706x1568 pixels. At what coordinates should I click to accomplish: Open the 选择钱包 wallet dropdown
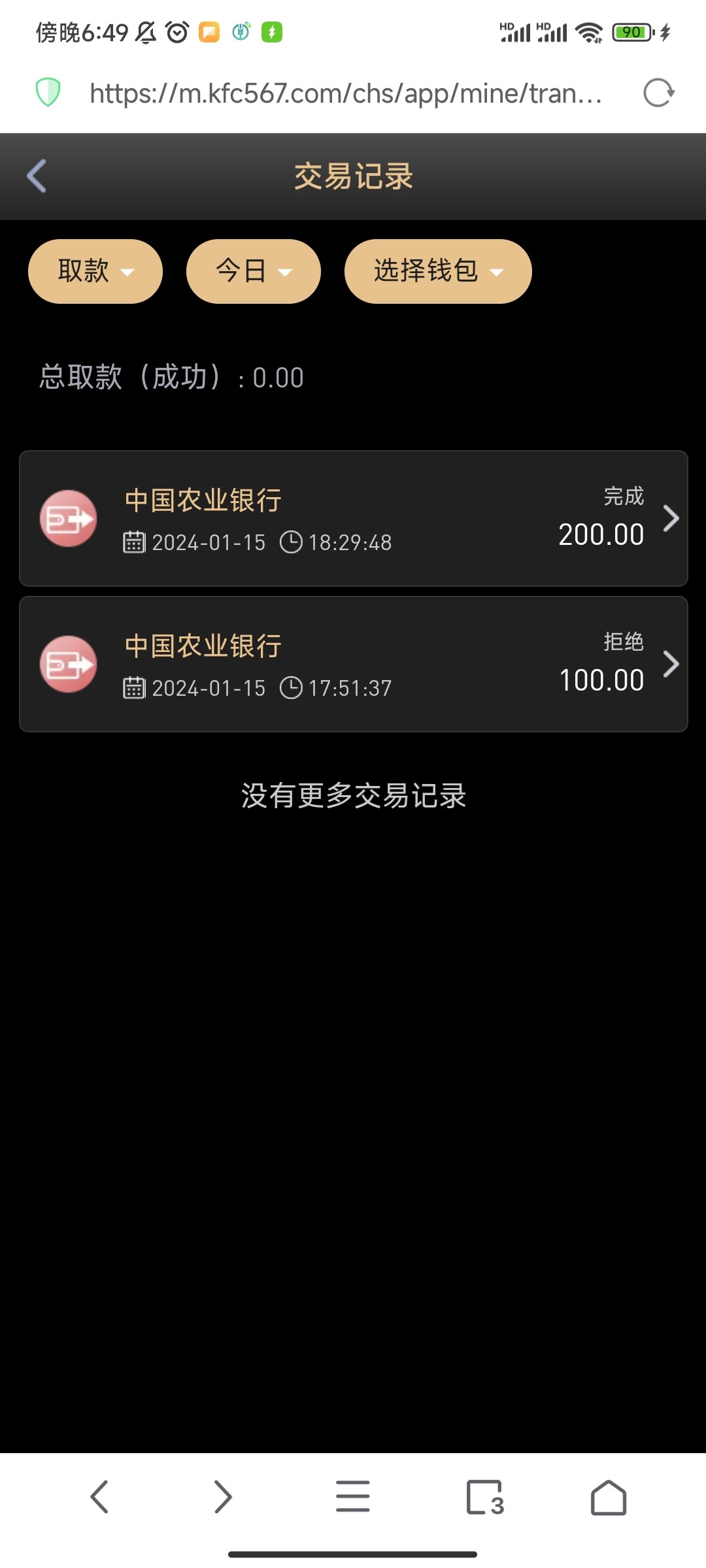coord(438,271)
